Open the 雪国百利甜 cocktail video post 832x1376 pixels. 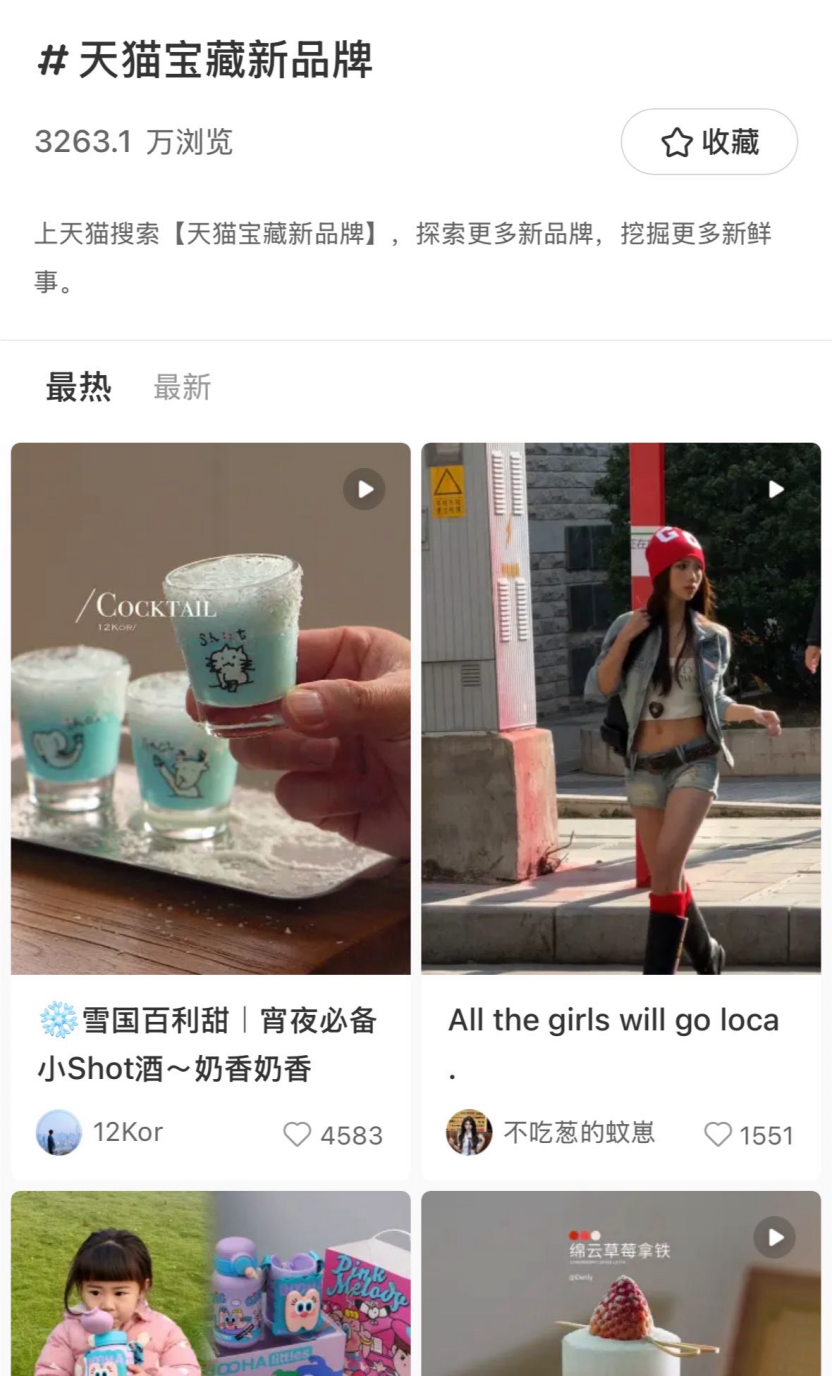[210, 708]
